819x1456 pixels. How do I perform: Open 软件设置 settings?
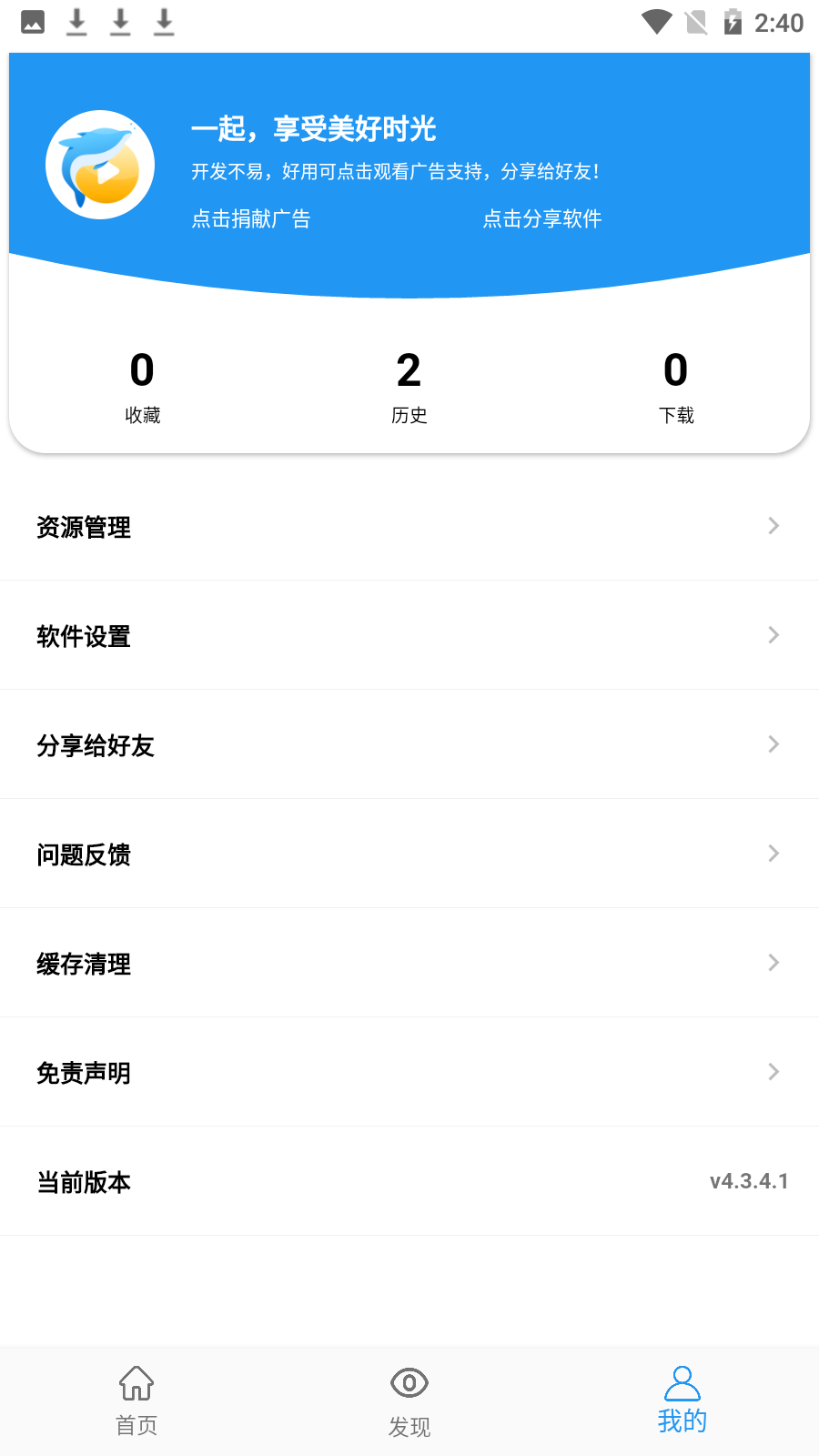(409, 635)
